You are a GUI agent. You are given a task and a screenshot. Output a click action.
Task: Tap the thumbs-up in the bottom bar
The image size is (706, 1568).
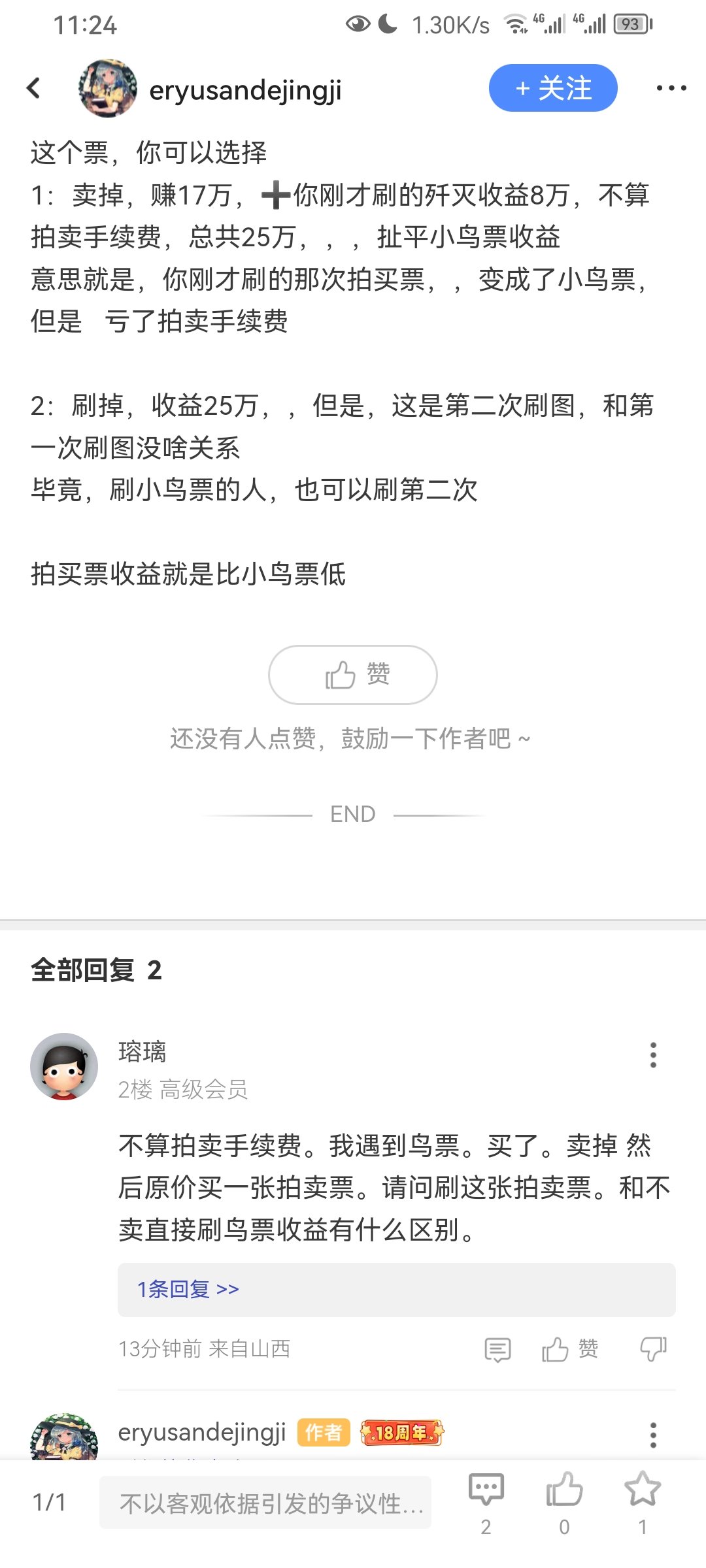click(x=564, y=1503)
